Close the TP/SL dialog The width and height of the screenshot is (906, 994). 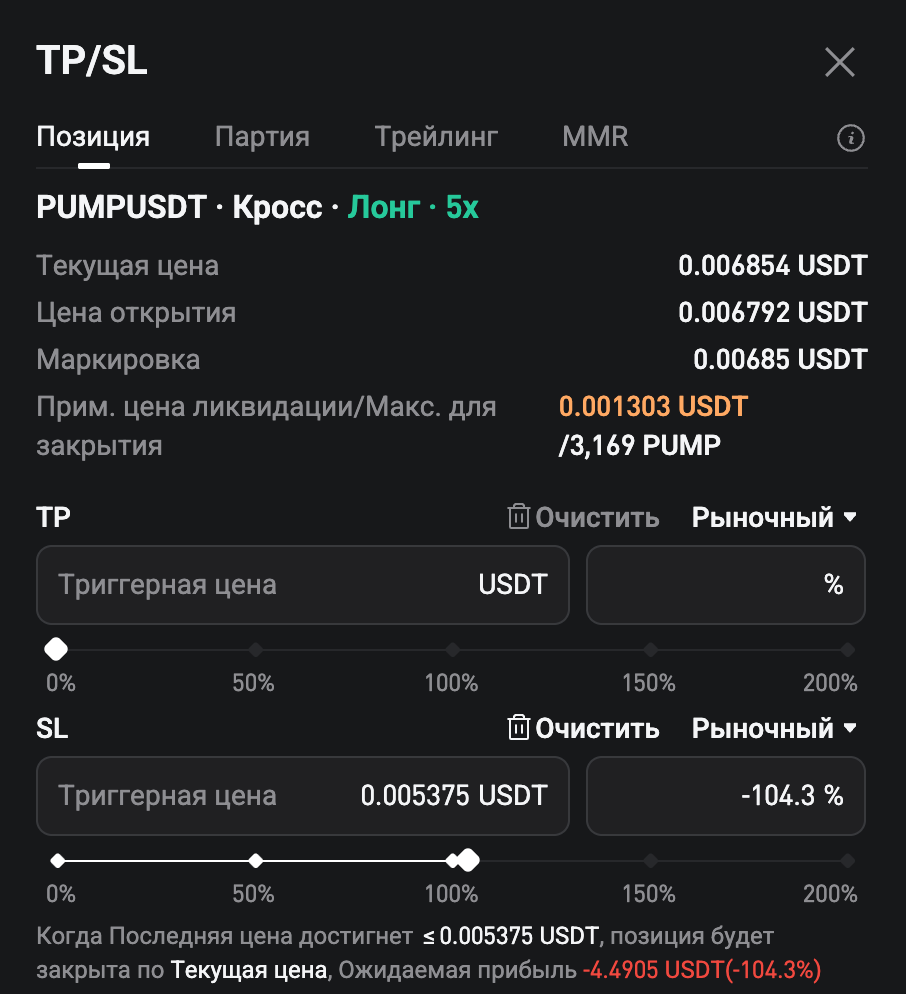click(x=839, y=62)
